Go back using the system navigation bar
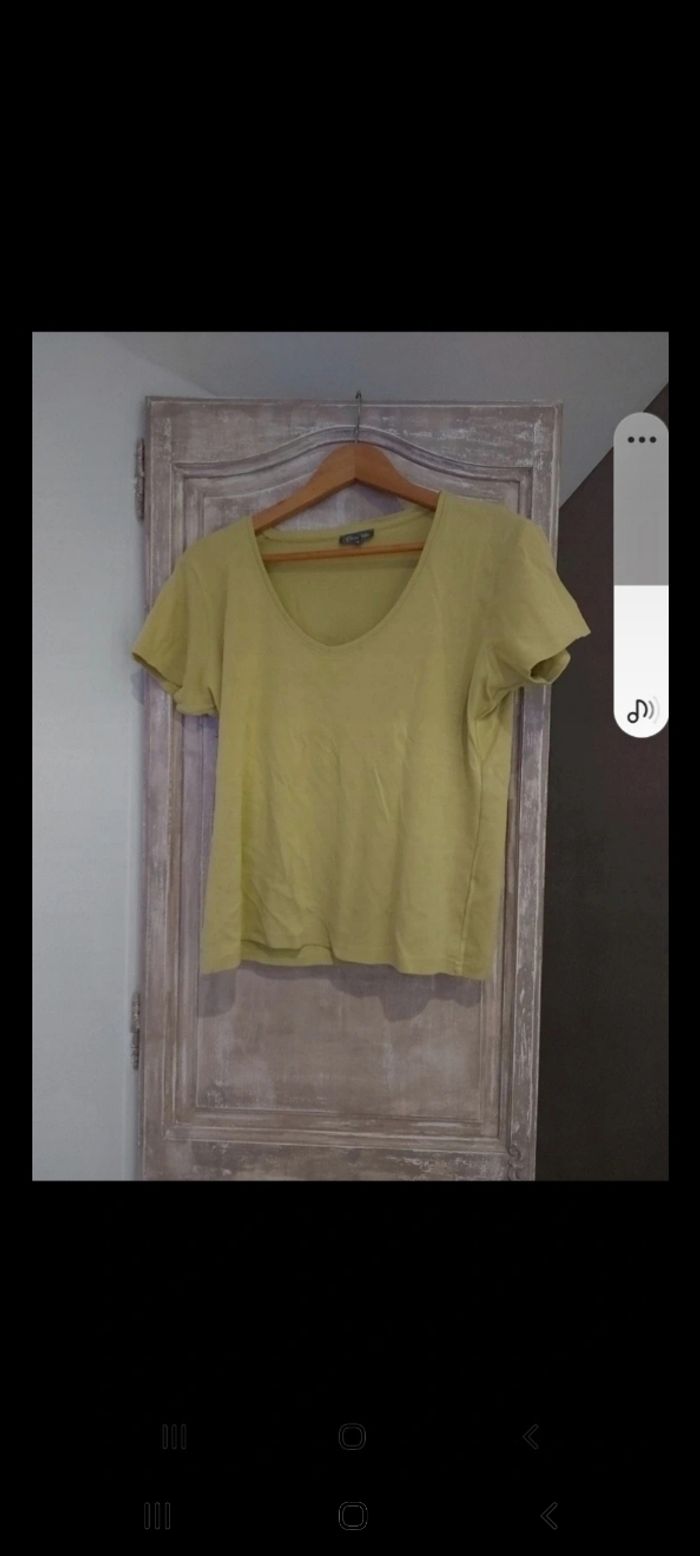The width and height of the screenshot is (700, 1556). click(x=549, y=1516)
